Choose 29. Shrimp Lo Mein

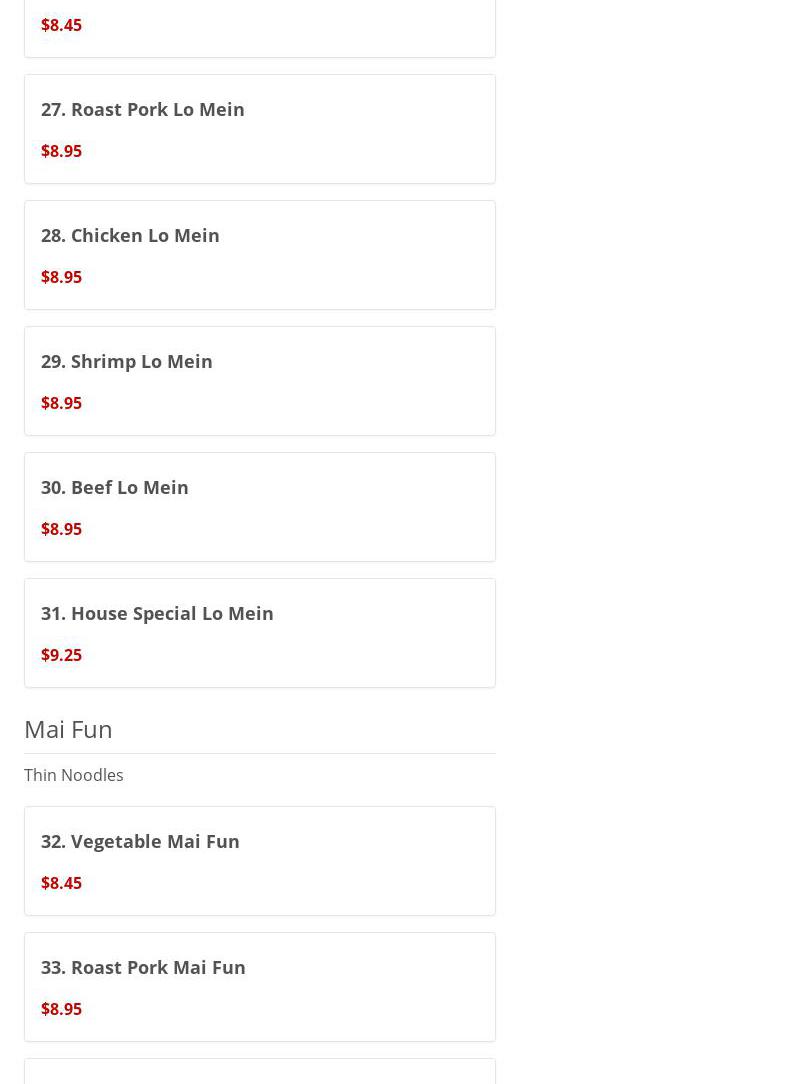click(x=259, y=381)
